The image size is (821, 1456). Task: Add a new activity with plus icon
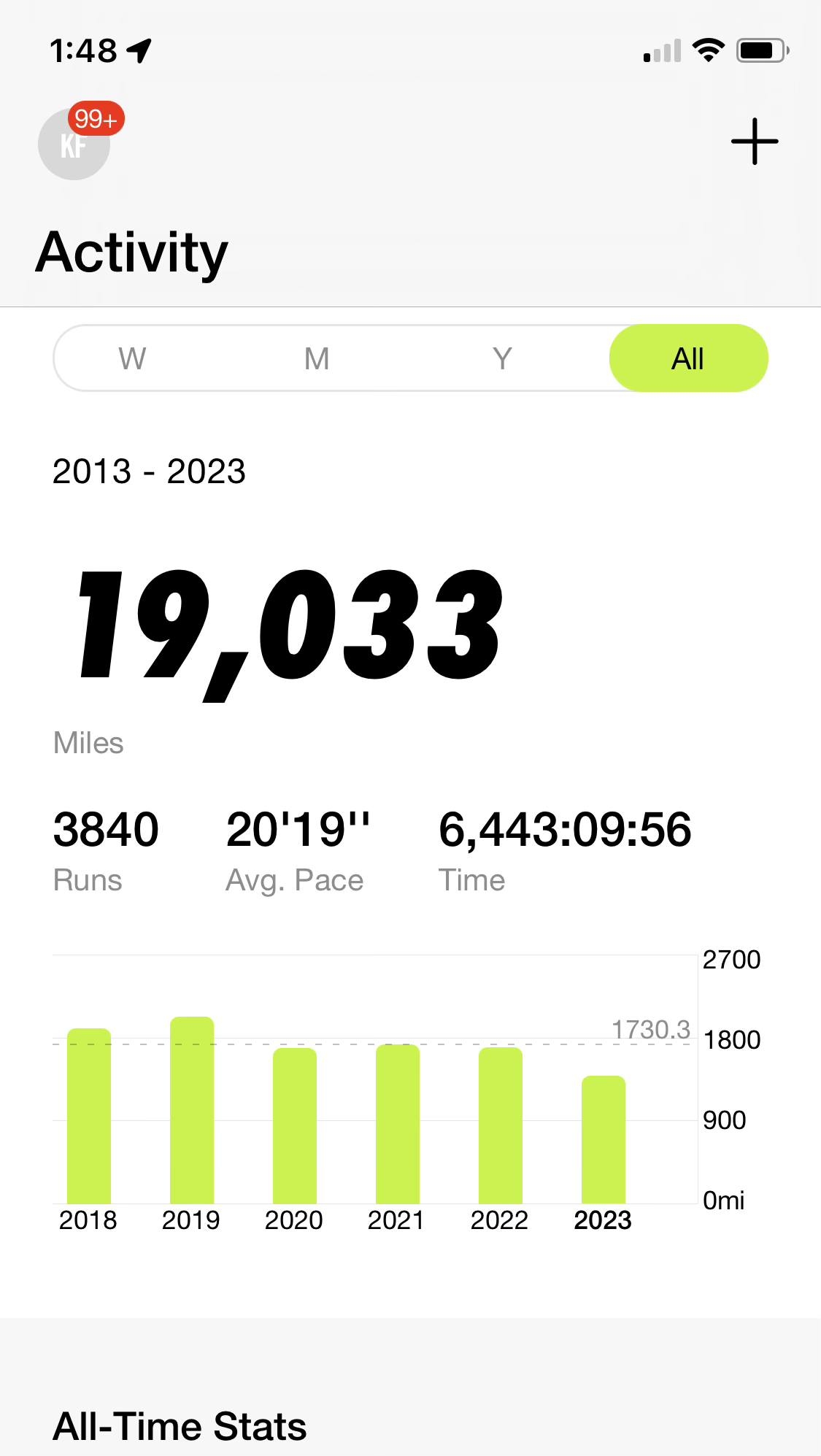click(755, 142)
